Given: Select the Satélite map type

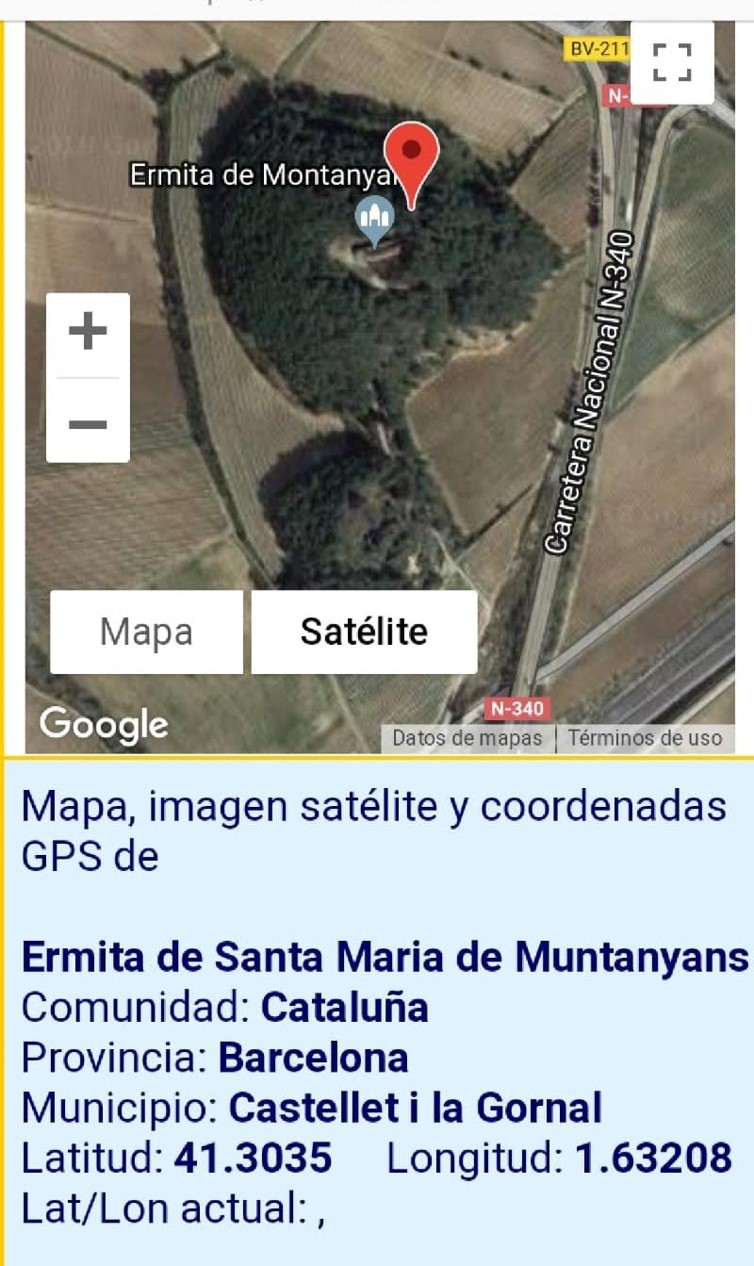Looking at the screenshot, I should (364, 632).
